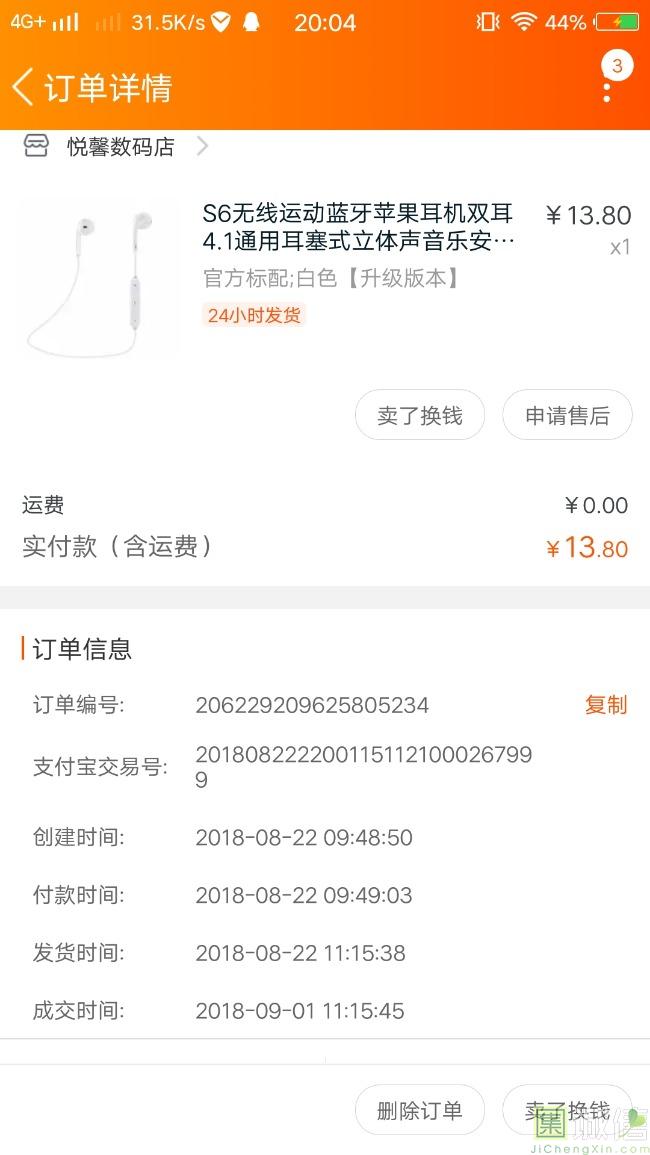Open the S6 Bluetooth earphone product
This screenshot has height=1155, width=650.
(x=358, y=227)
